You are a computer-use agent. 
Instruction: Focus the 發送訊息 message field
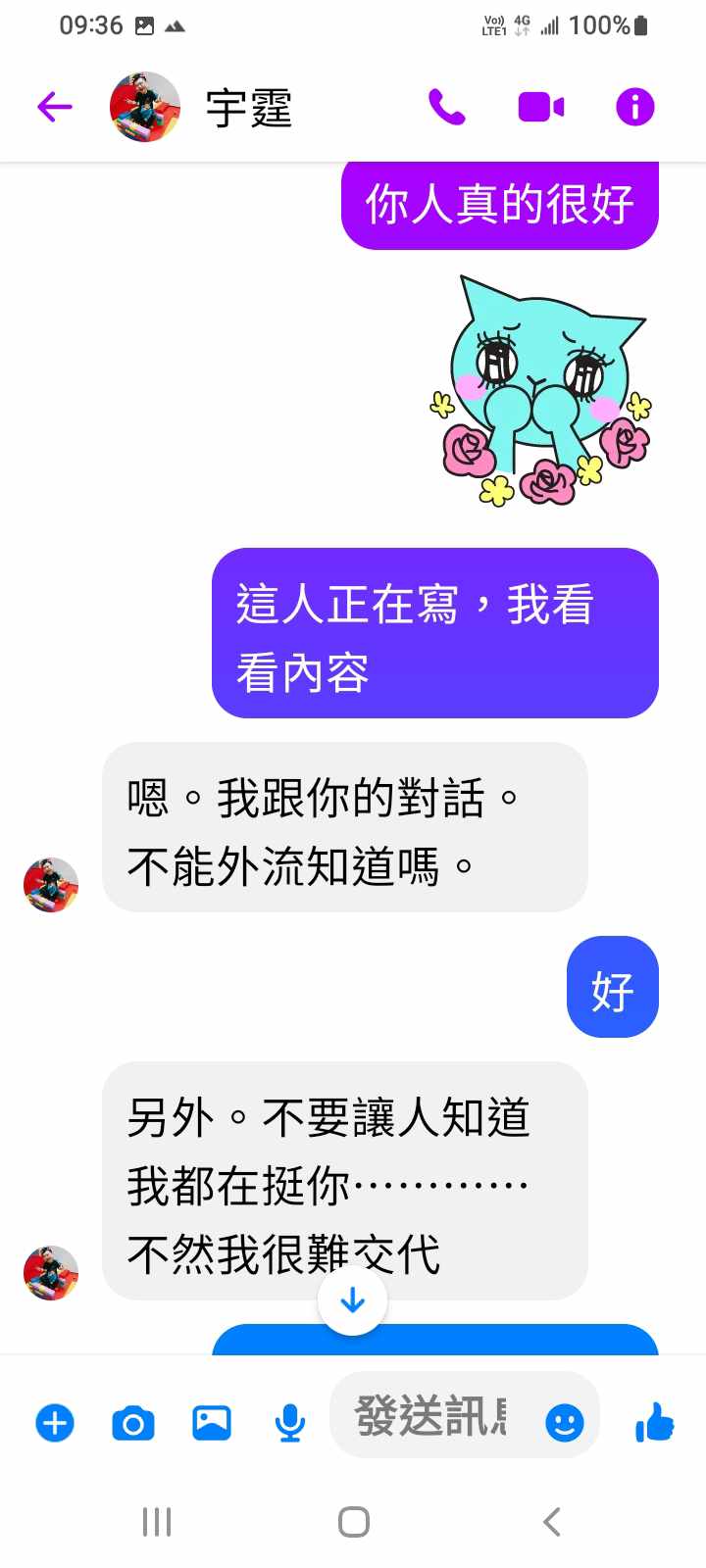pyautogui.click(x=431, y=1416)
